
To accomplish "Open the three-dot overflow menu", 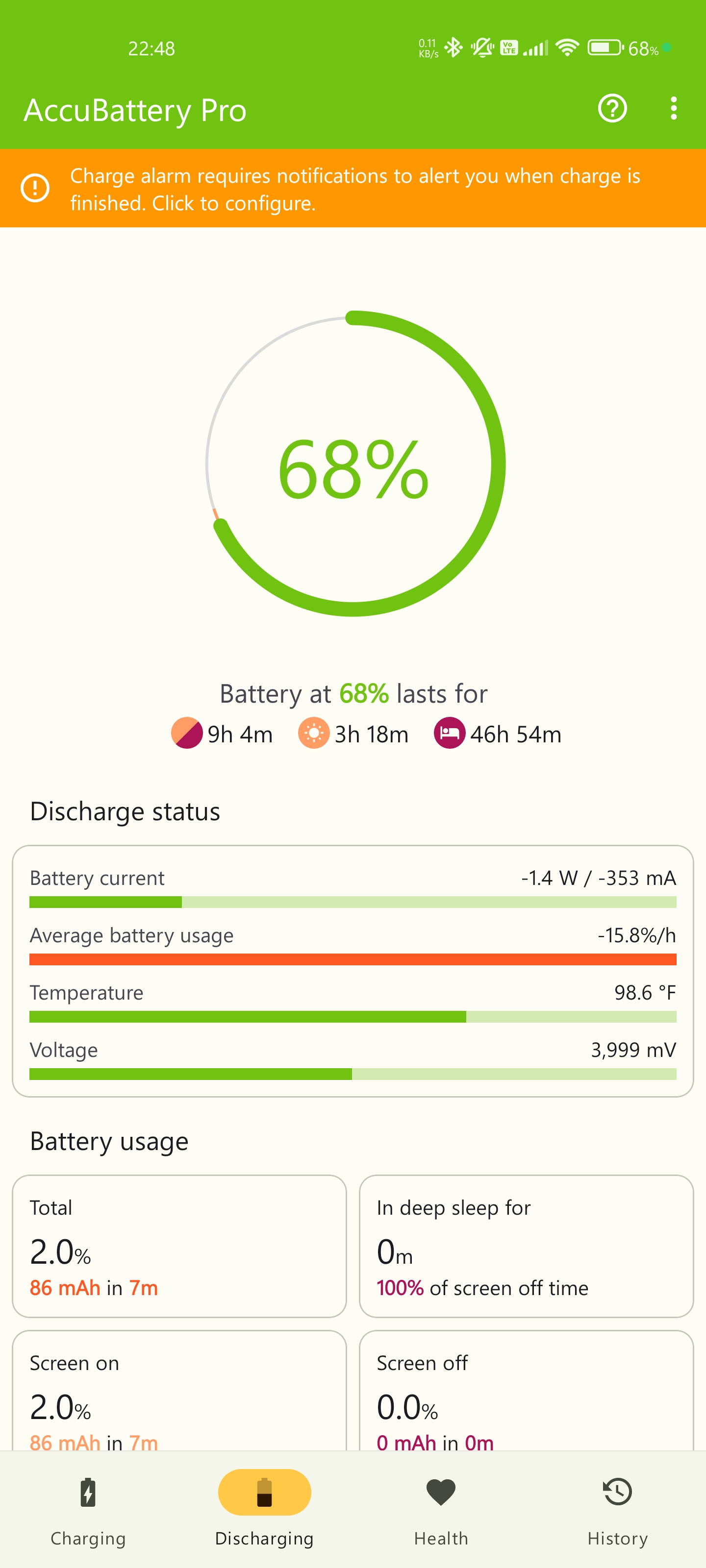I will pyautogui.click(x=673, y=109).
